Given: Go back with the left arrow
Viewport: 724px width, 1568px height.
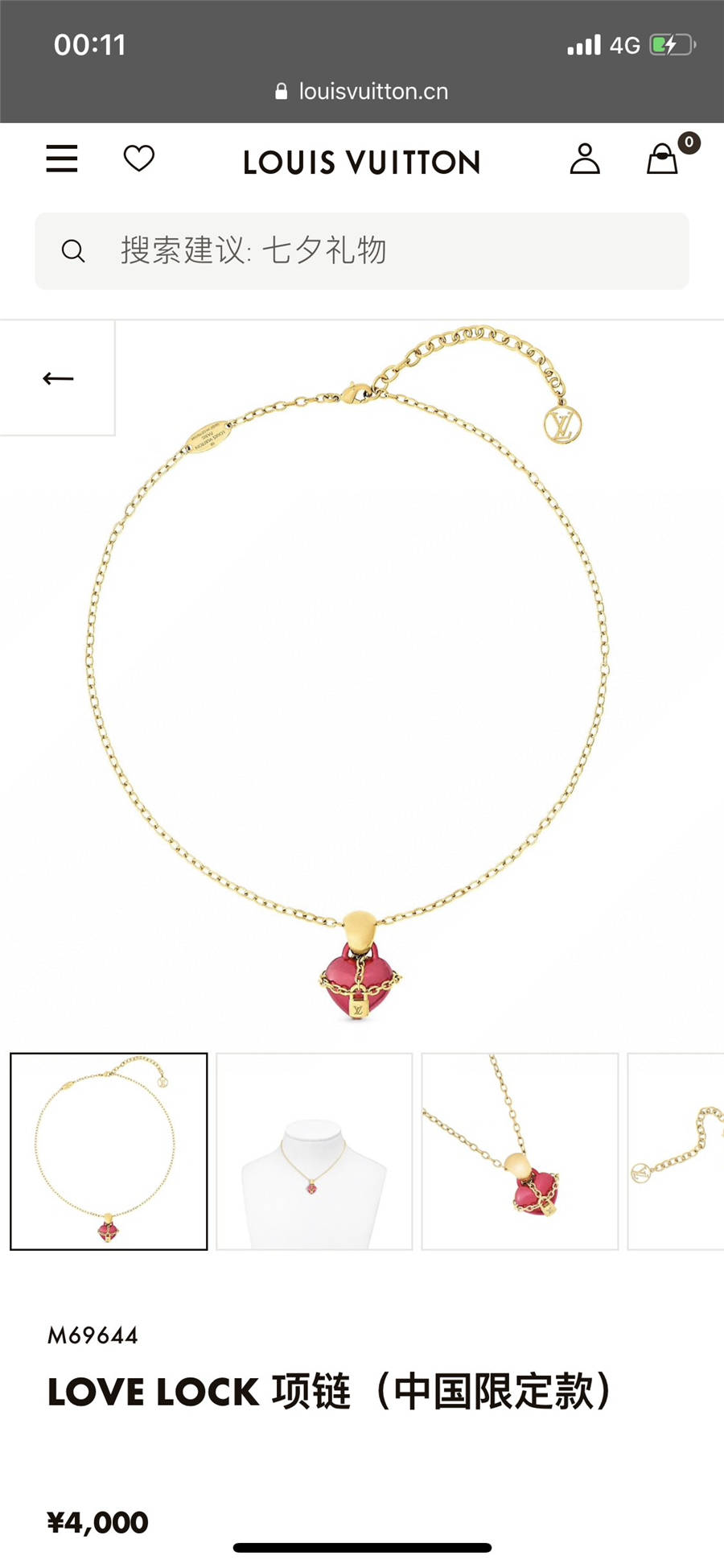Looking at the screenshot, I should 58,378.
